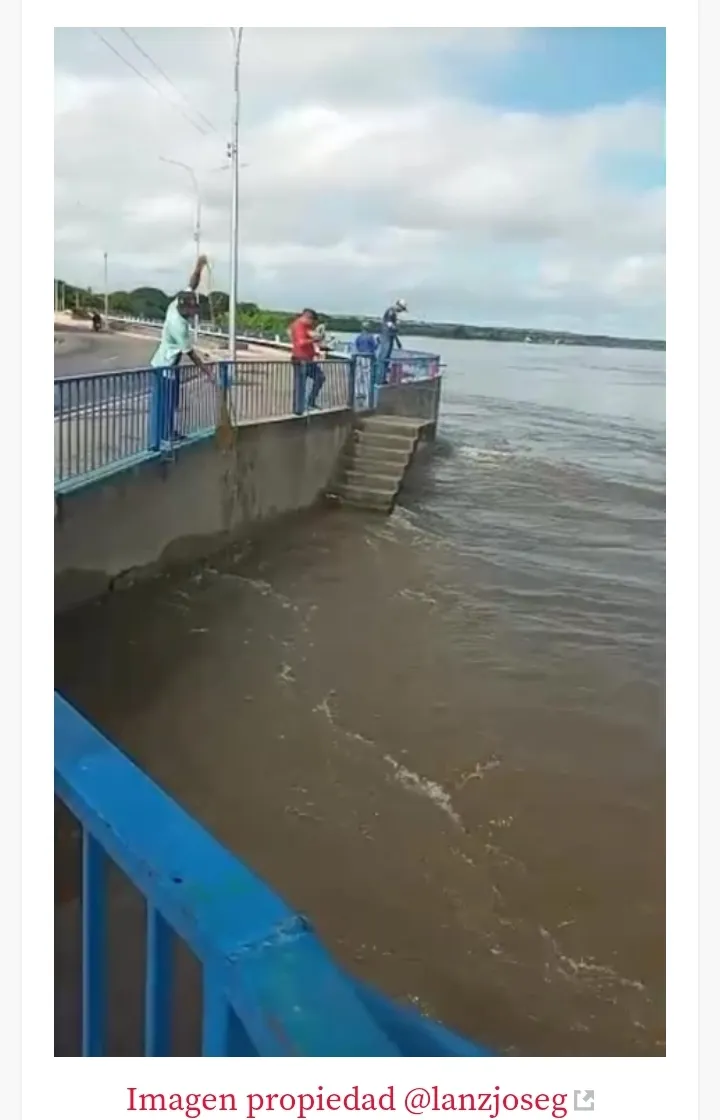Open the river pier image

click(360, 541)
